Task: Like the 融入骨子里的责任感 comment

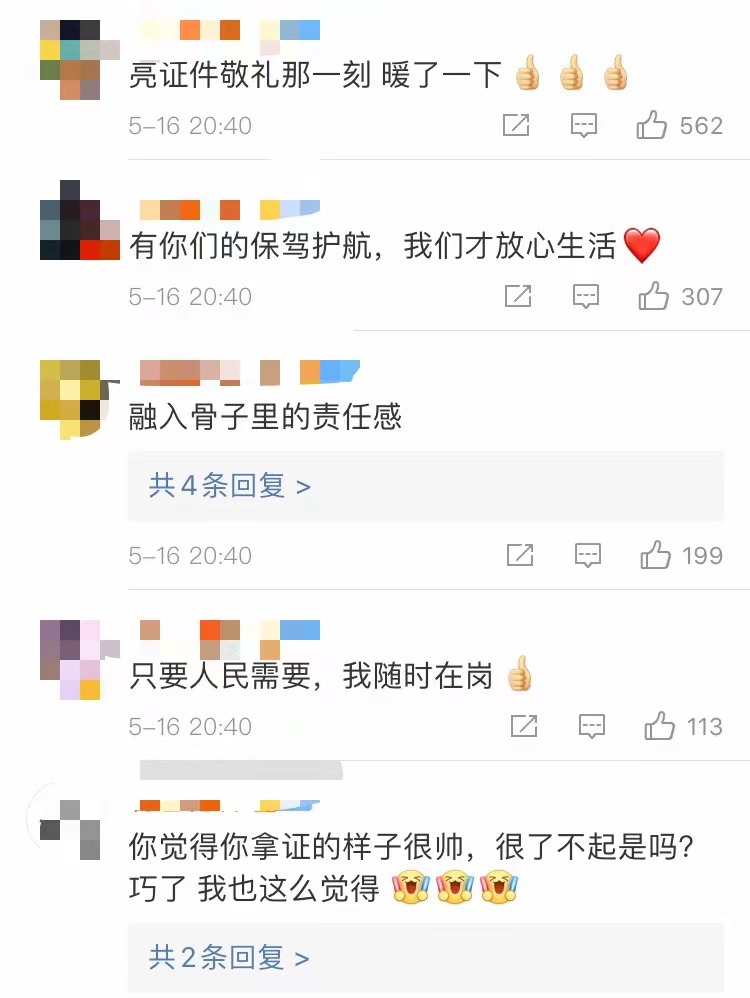Action: coord(655,555)
